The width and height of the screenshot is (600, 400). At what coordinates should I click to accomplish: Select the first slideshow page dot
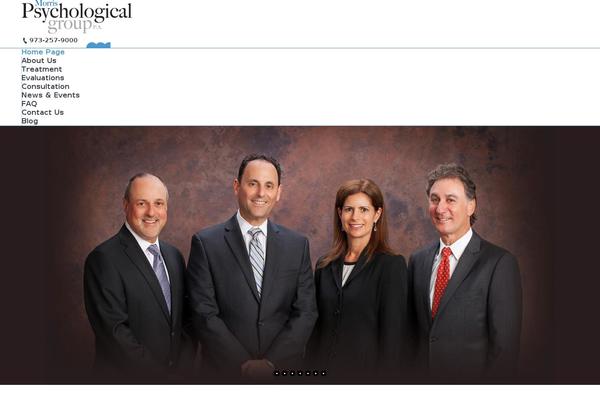tap(277, 373)
